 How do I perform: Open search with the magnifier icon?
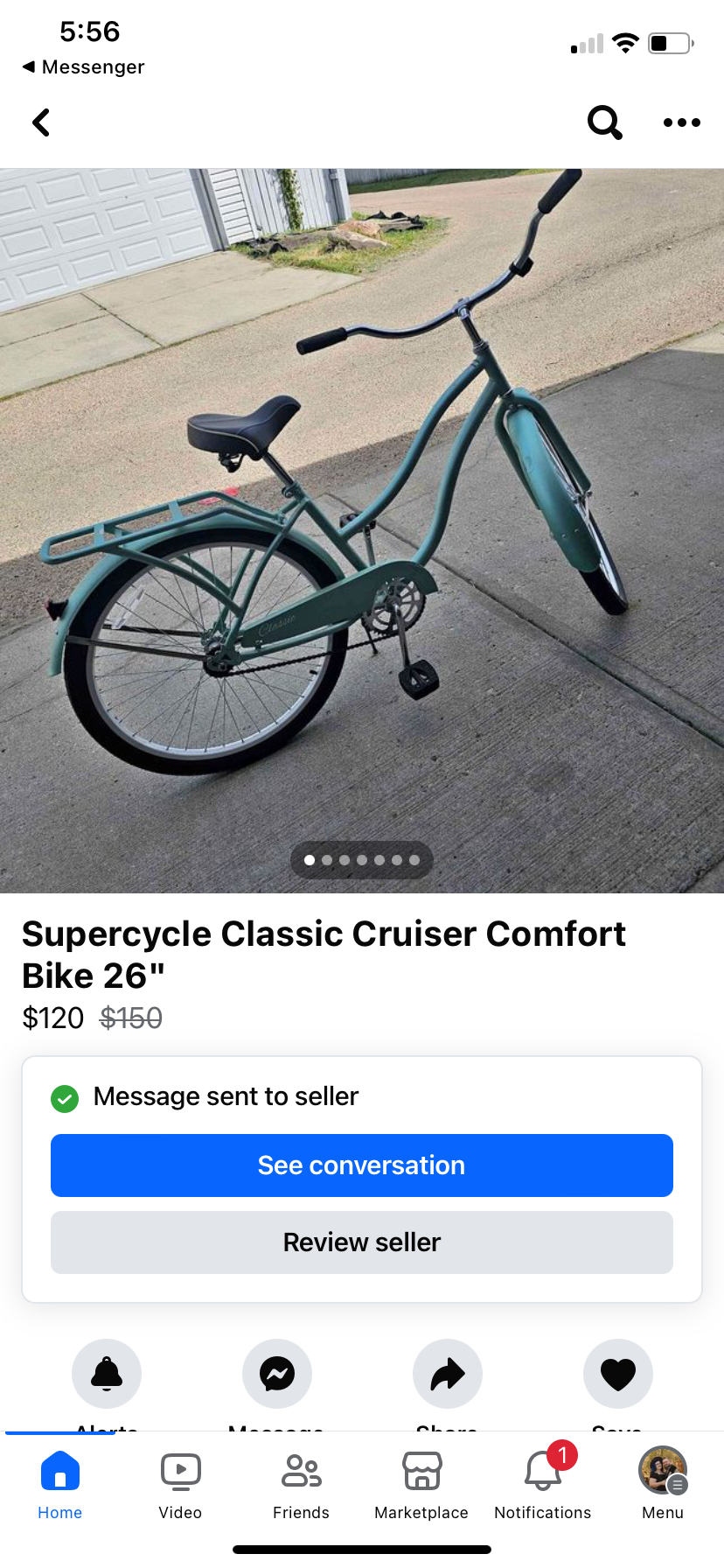pyautogui.click(x=604, y=122)
